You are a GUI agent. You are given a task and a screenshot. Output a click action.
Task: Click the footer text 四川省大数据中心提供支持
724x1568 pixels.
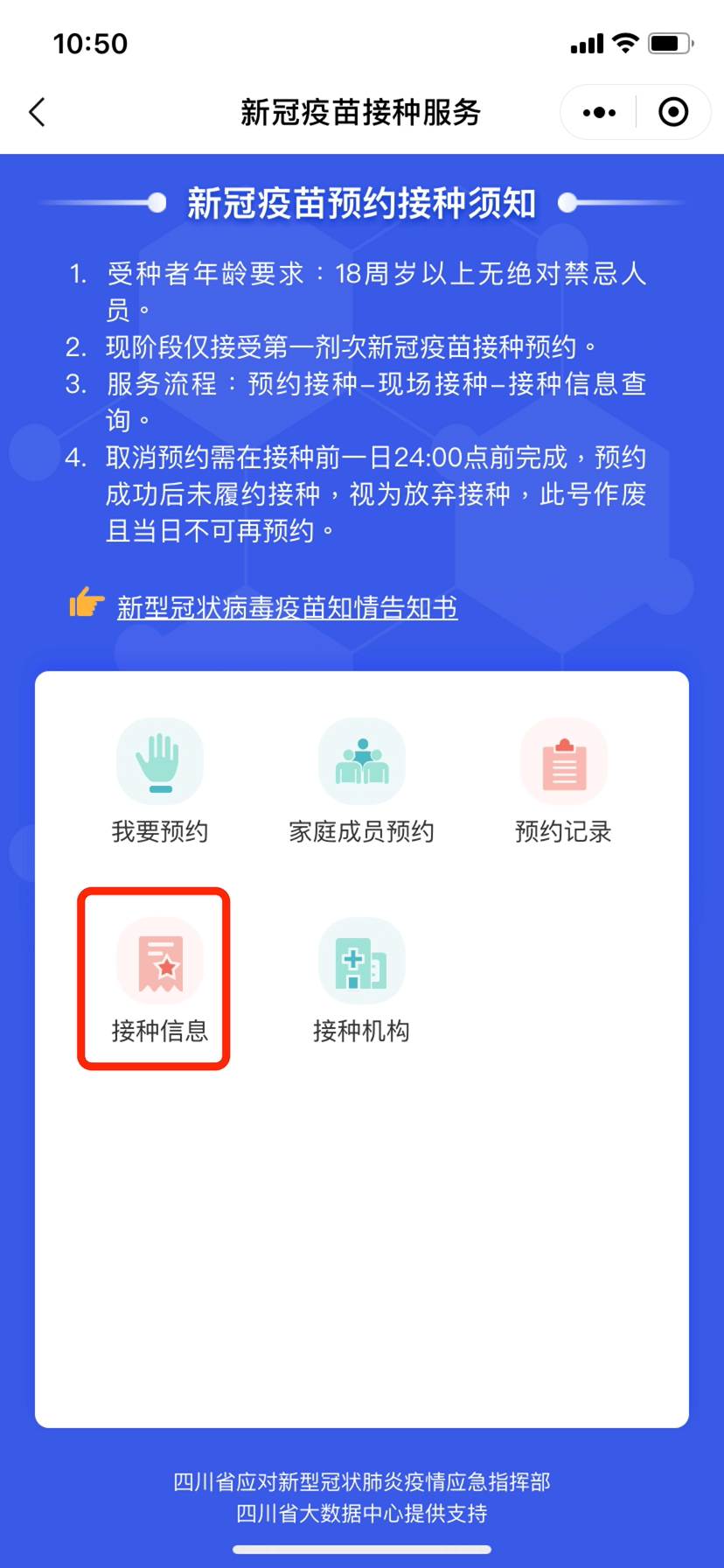pyautogui.click(x=362, y=1515)
